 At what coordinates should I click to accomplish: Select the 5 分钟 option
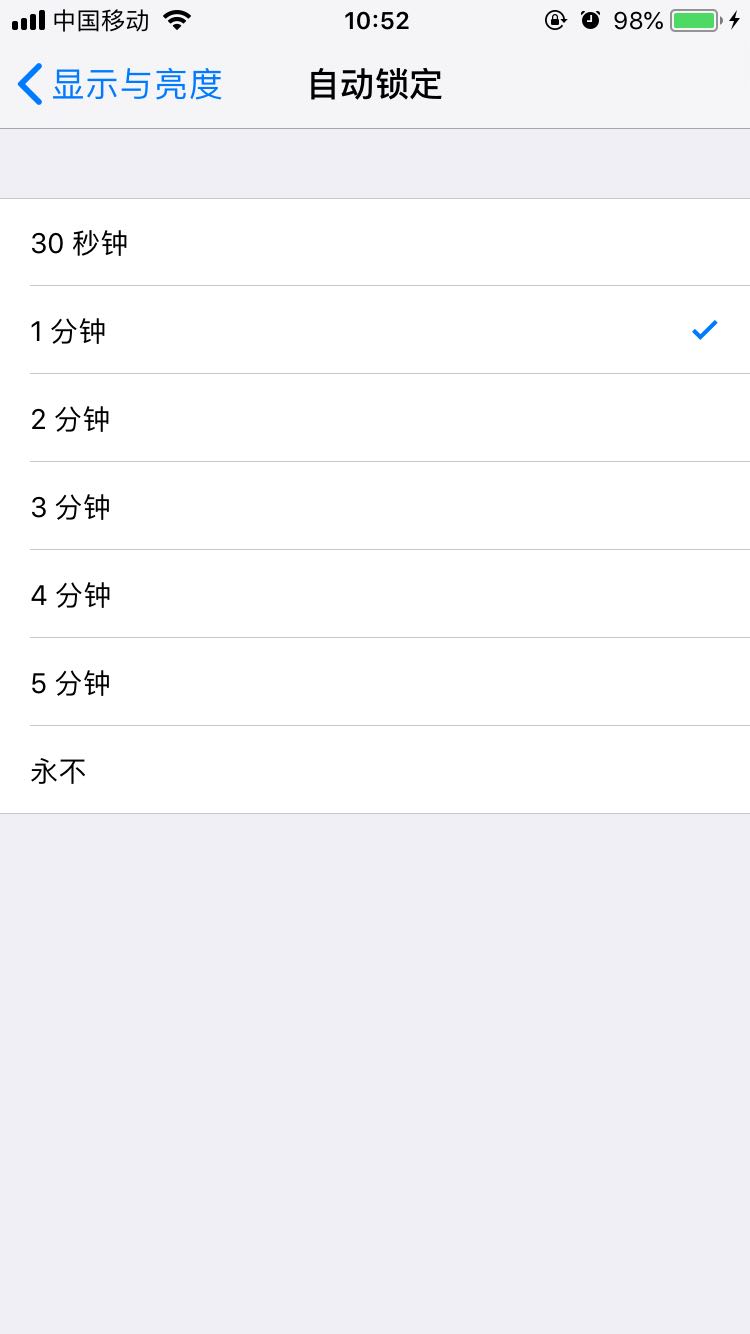(375, 683)
